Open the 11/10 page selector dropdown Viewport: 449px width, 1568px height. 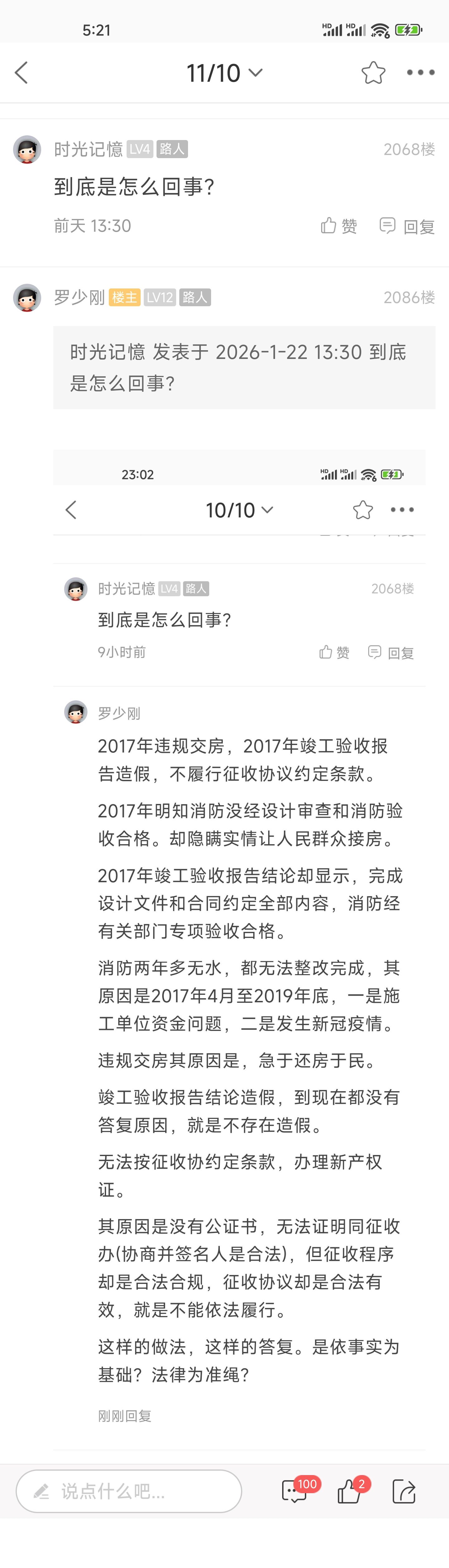(224, 73)
